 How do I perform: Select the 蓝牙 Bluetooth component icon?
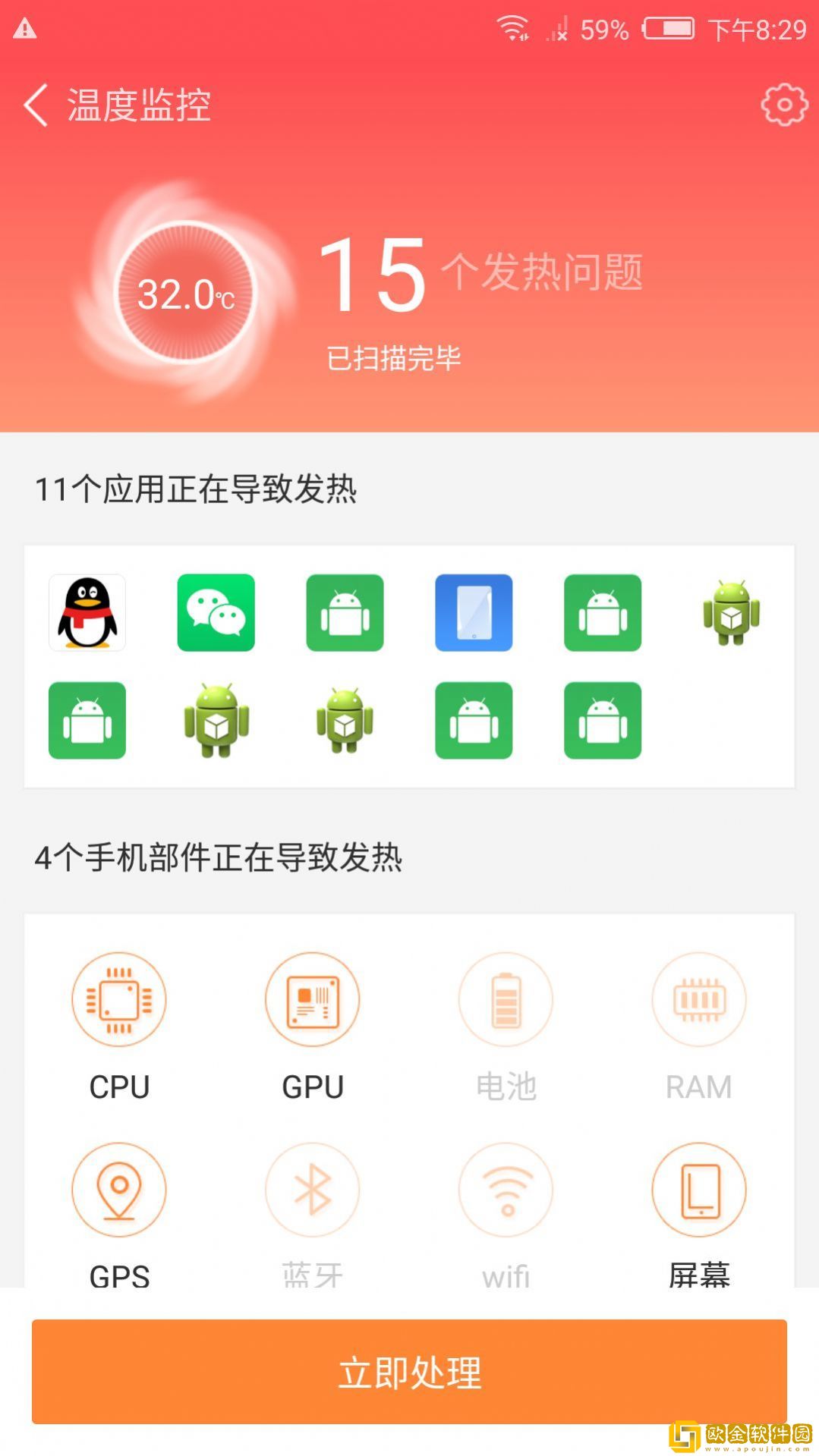312,1189
